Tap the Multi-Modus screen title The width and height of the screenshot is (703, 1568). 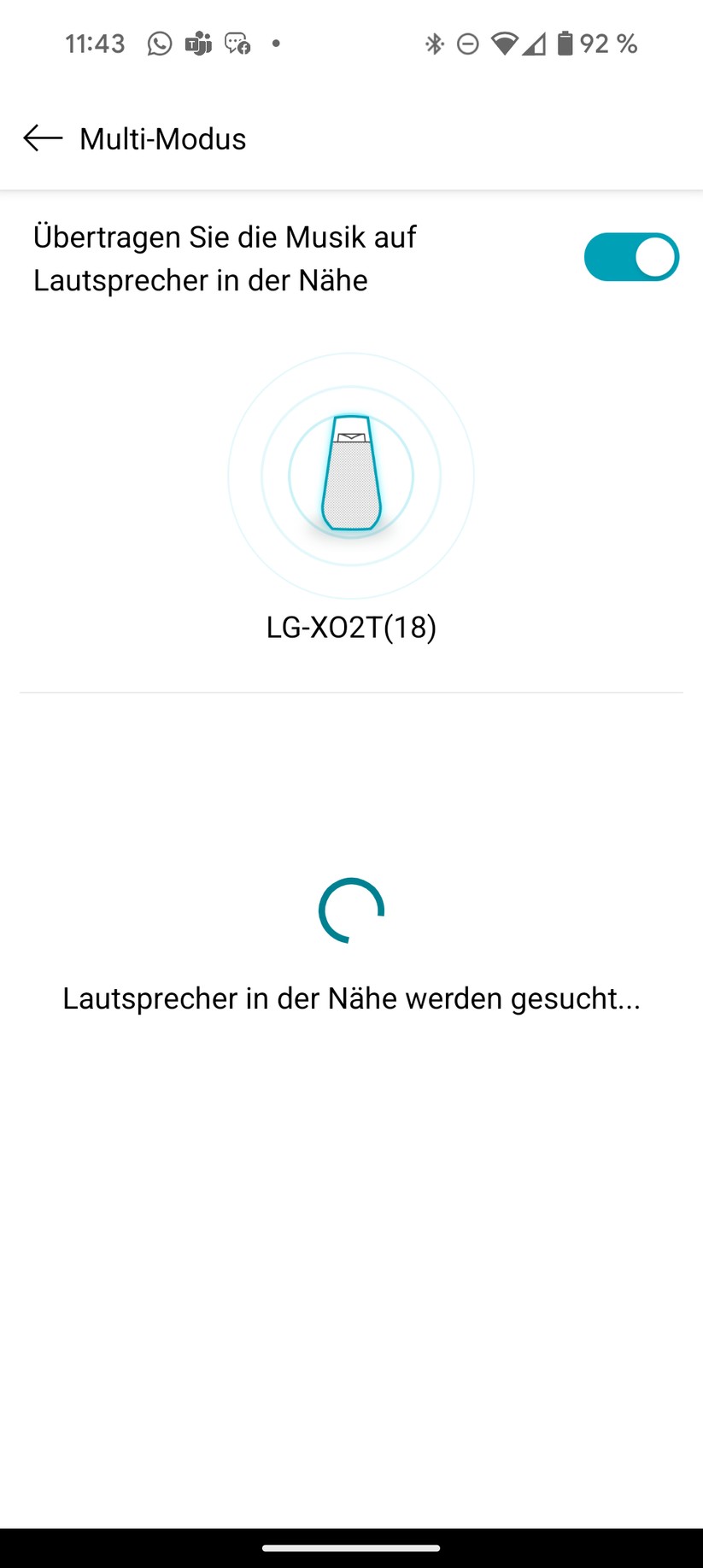162,138
